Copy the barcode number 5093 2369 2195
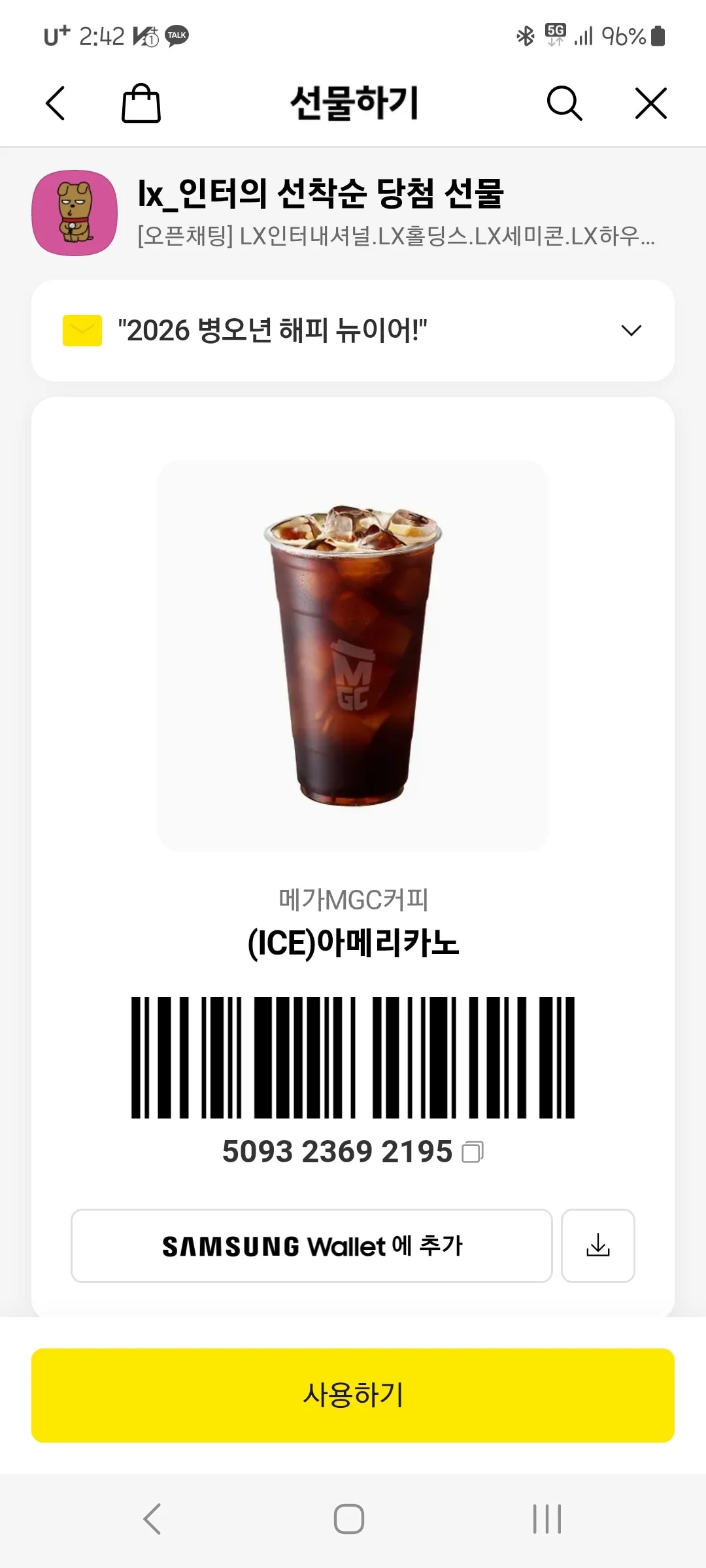Viewport: 706px width, 1568px height. point(473,1152)
